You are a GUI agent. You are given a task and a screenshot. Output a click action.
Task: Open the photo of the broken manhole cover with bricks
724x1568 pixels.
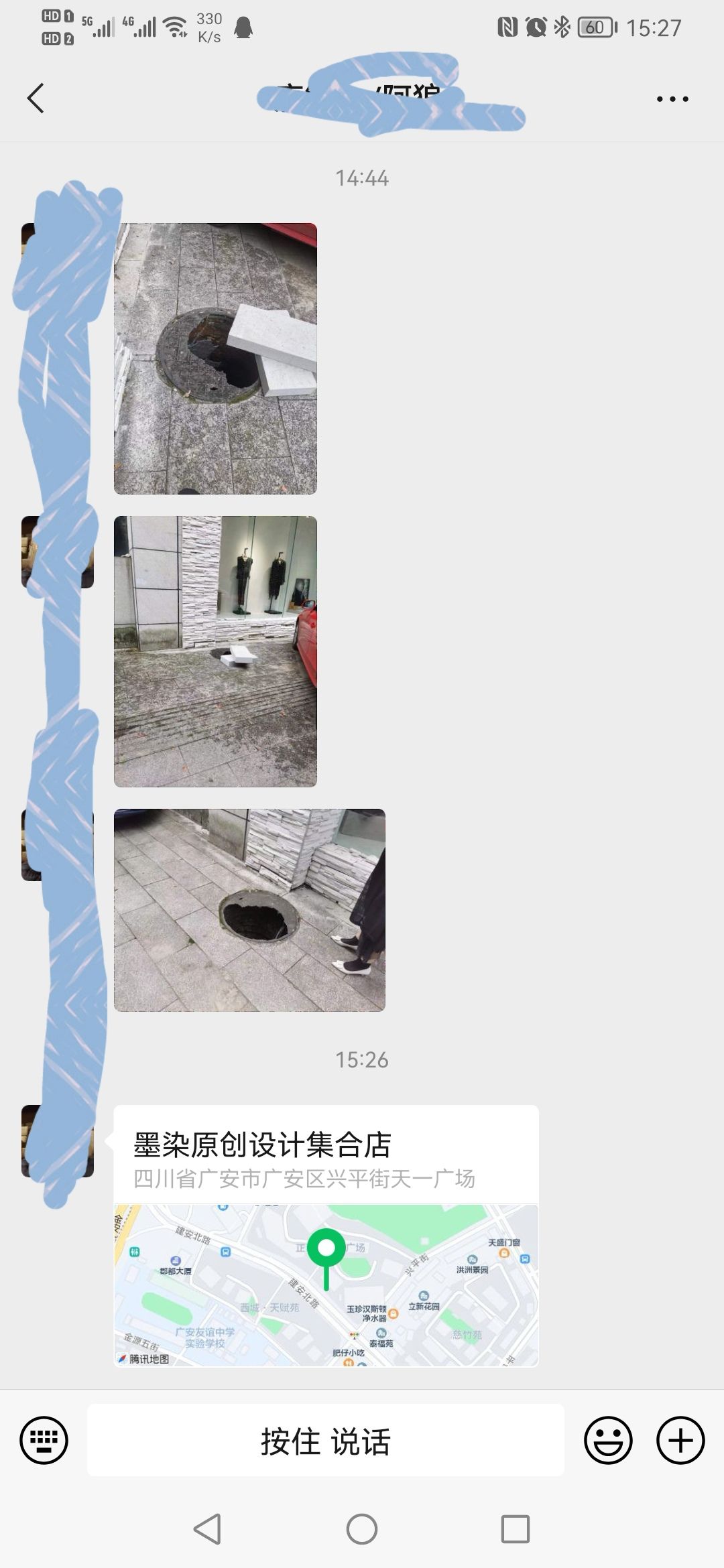click(x=215, y=358)
